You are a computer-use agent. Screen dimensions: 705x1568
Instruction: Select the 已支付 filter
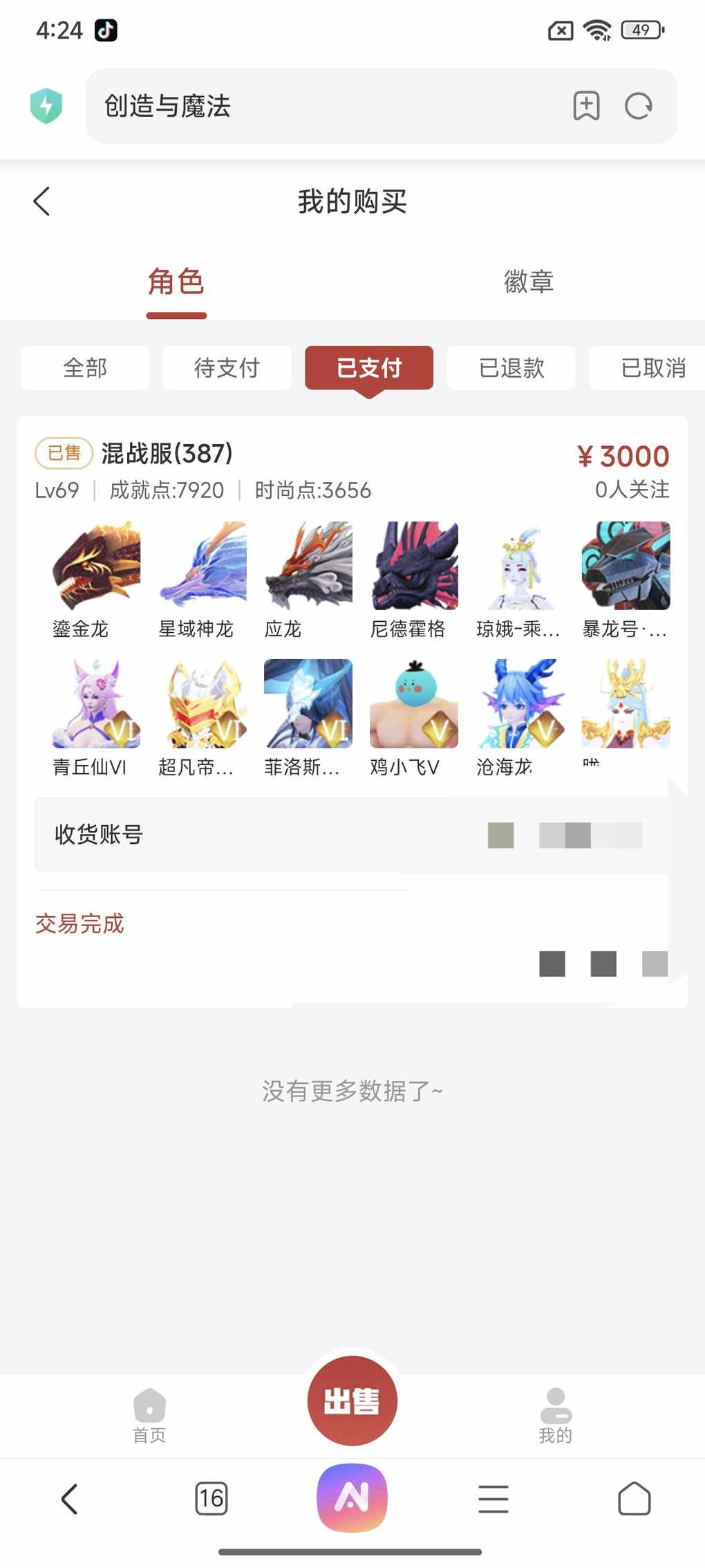[x=369, y=368]
